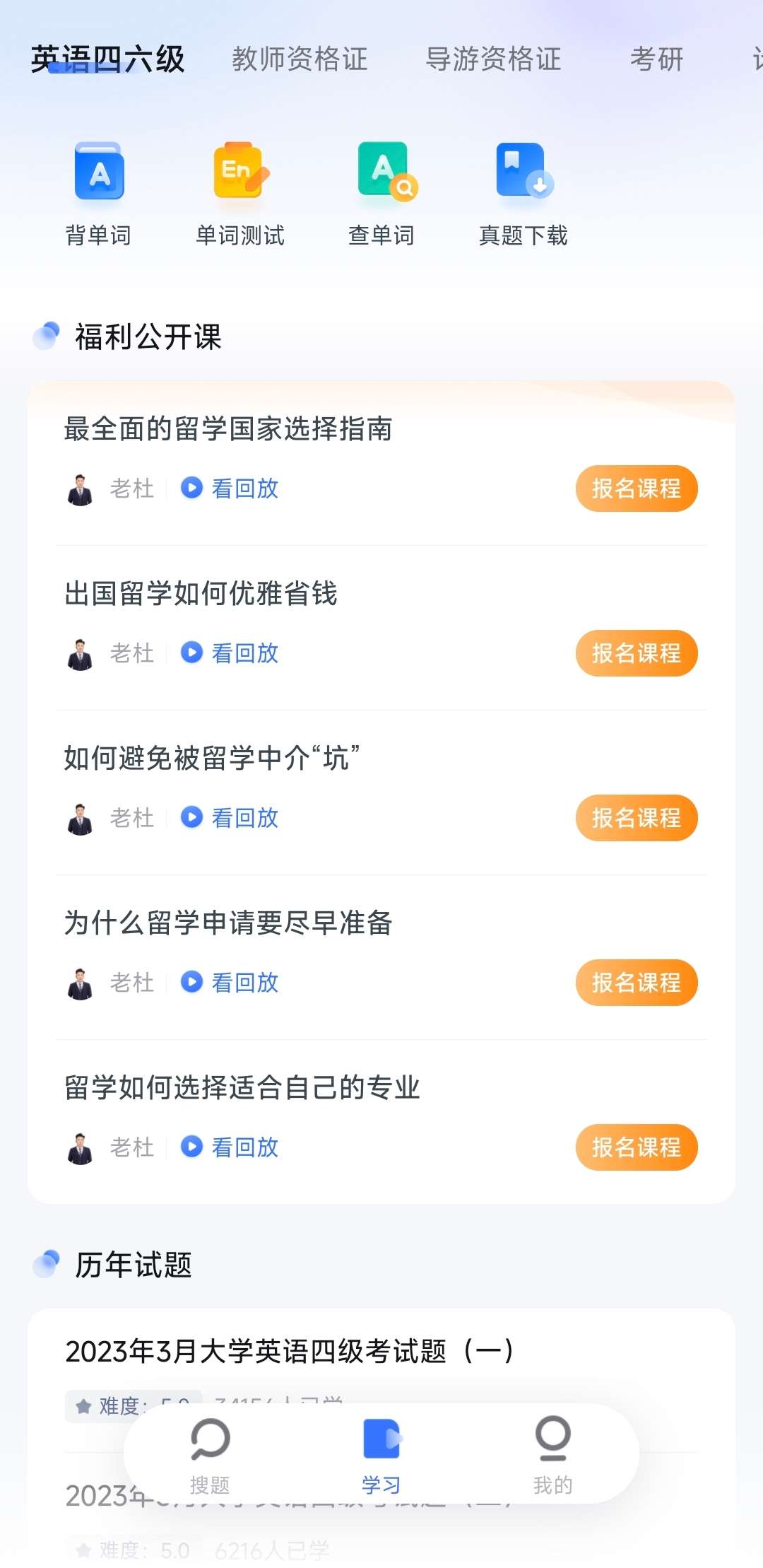The image size is (763, 1568).
Task: Tap 报名课程 for 出国留学如何优雅省钱
Action: 636,653
